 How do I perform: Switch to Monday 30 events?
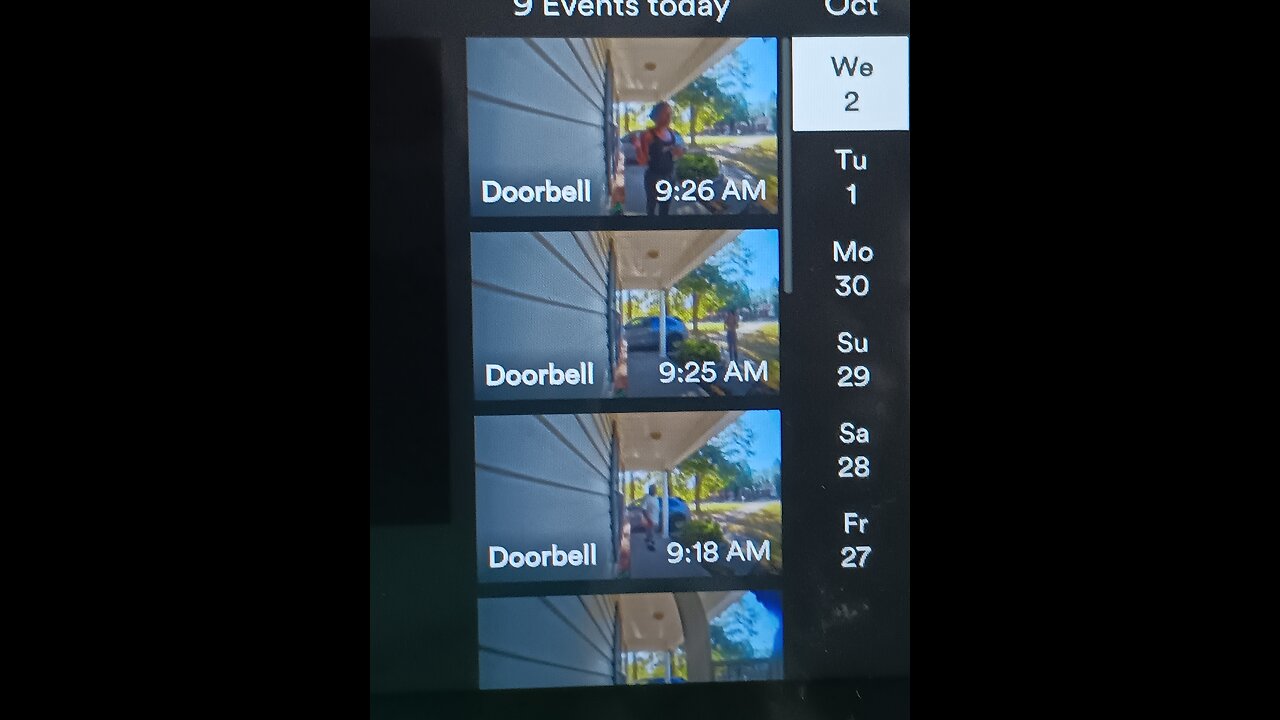pos(852,269)
